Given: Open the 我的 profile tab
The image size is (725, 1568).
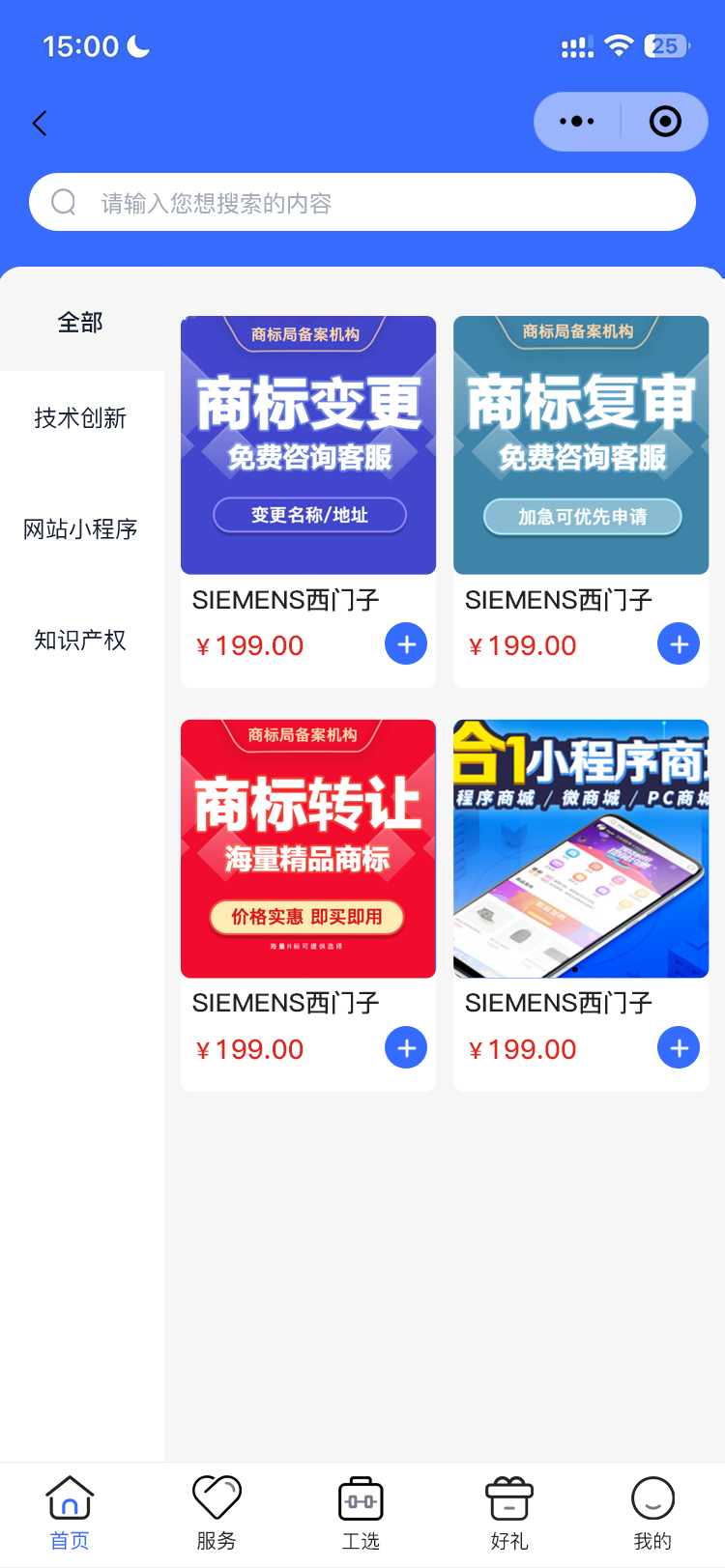Looking at the screenshot, I should 652,1513.
